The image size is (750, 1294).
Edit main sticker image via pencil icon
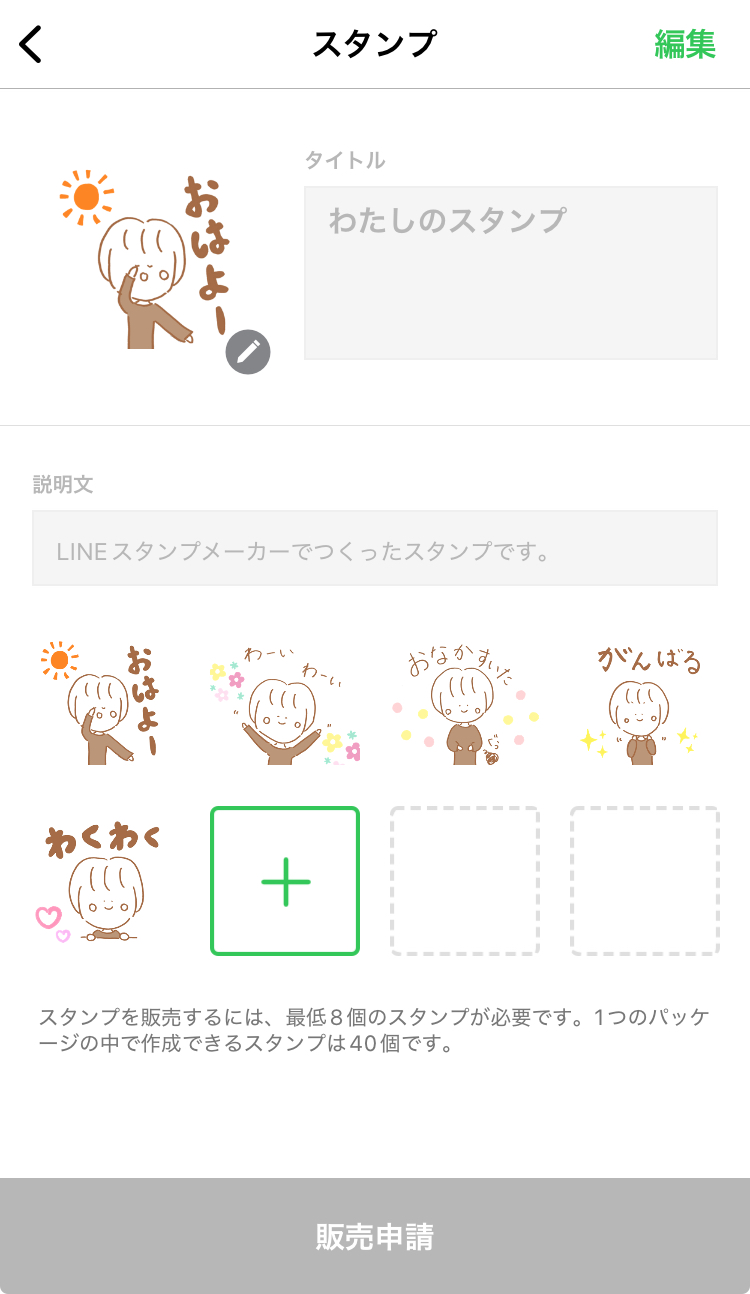tap(248, 352)
